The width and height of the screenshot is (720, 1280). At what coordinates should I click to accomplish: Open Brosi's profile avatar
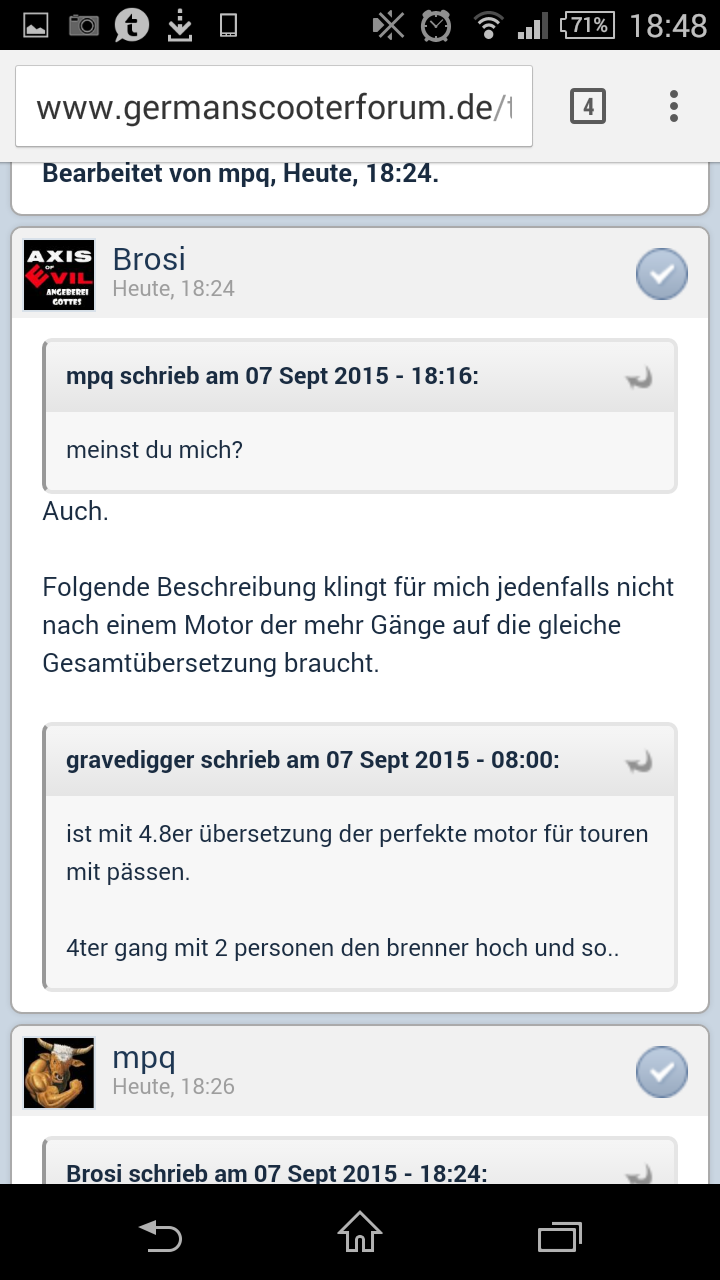click(58, 275)
